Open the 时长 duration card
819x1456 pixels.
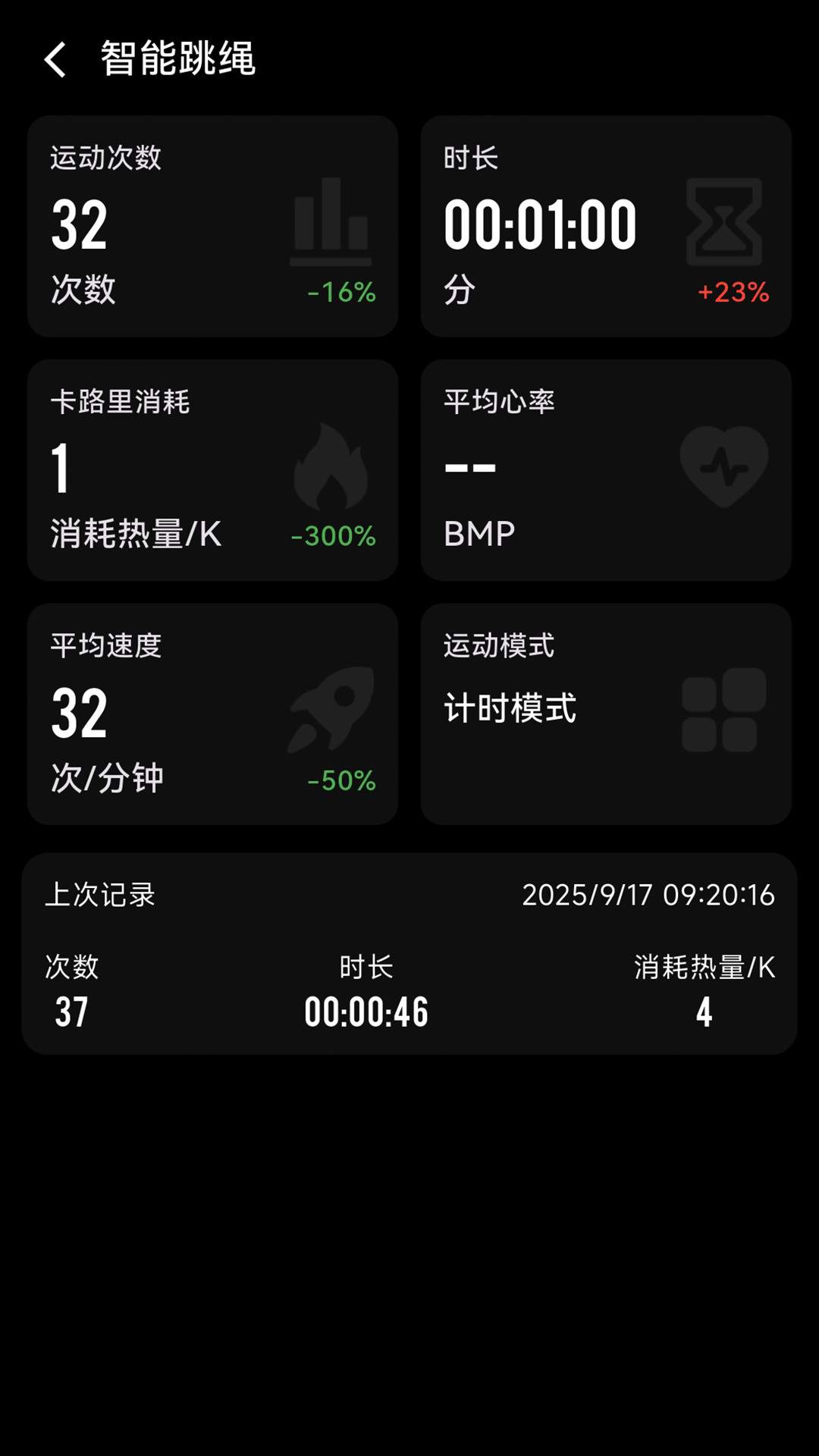(607, 224)
